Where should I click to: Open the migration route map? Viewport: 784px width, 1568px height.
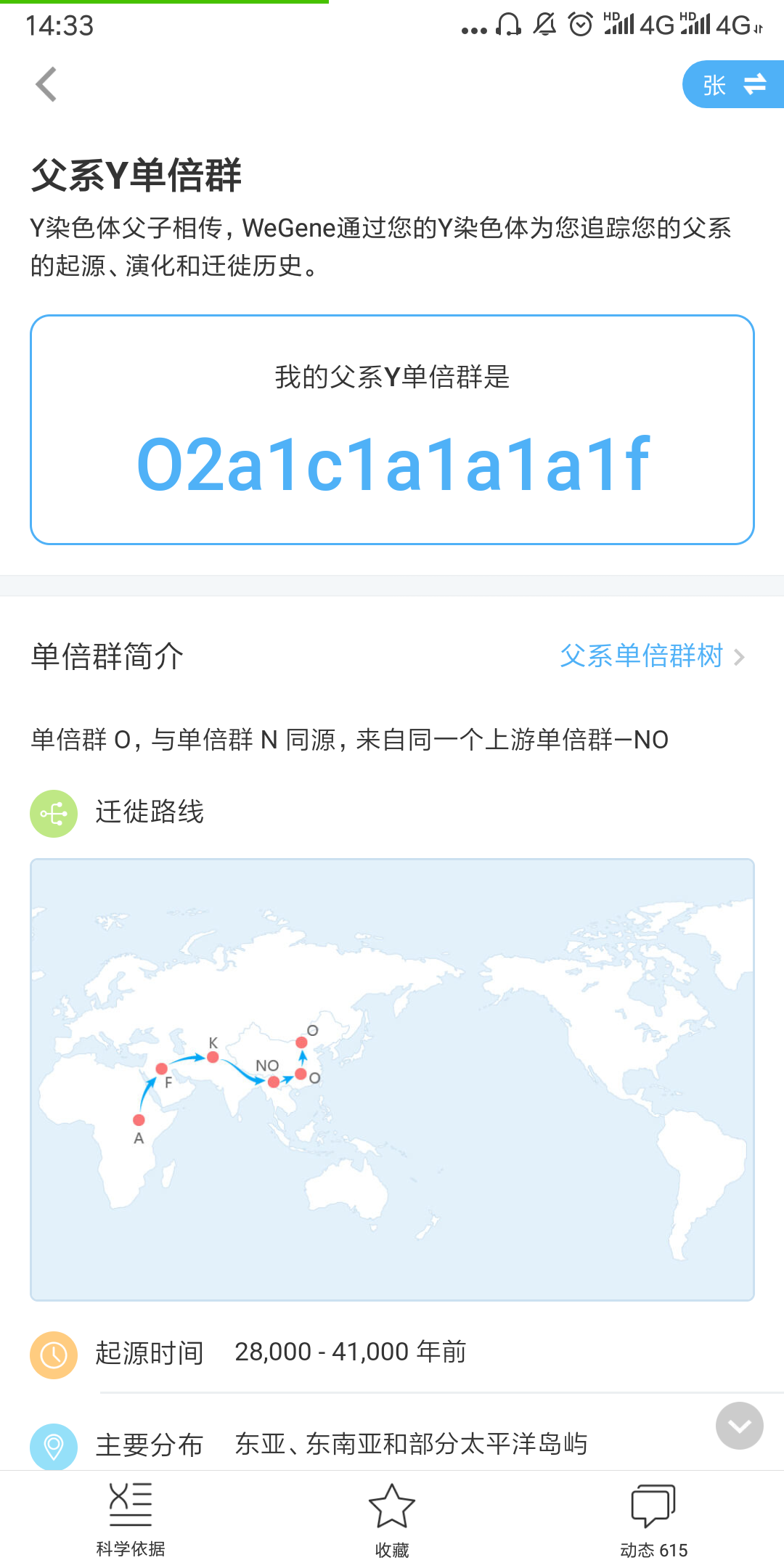392,1079
